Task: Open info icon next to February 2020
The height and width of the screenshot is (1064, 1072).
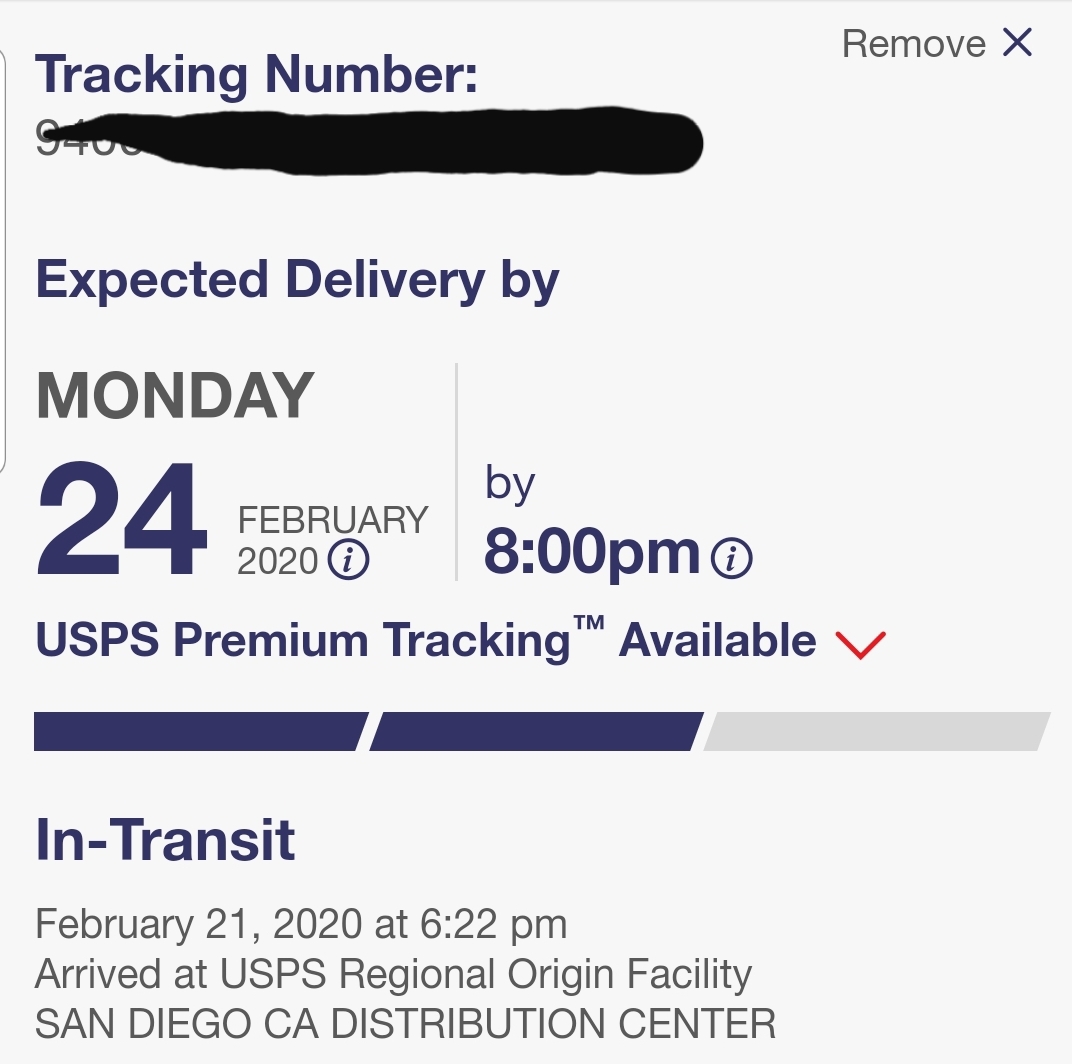Action: coord(348,560)
